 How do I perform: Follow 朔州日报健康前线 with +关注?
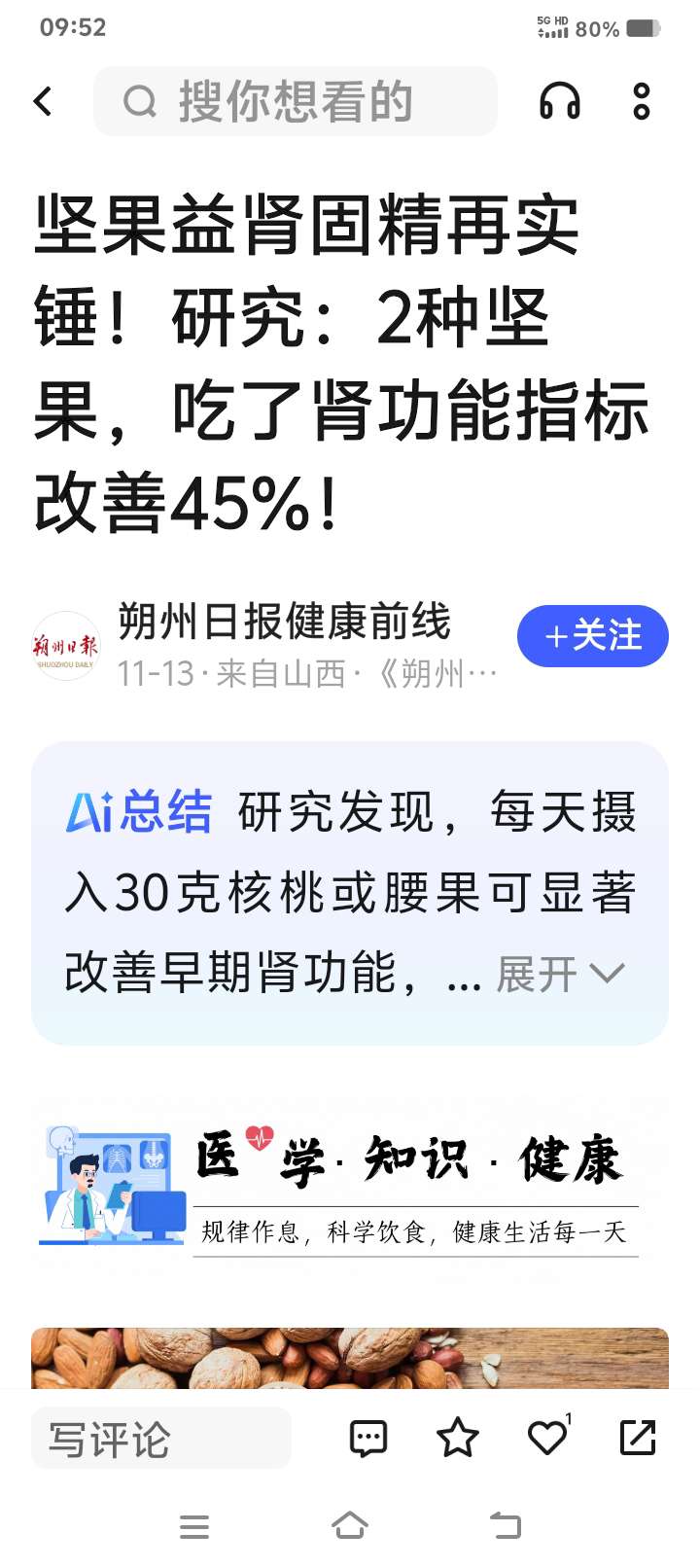point(592,636)
